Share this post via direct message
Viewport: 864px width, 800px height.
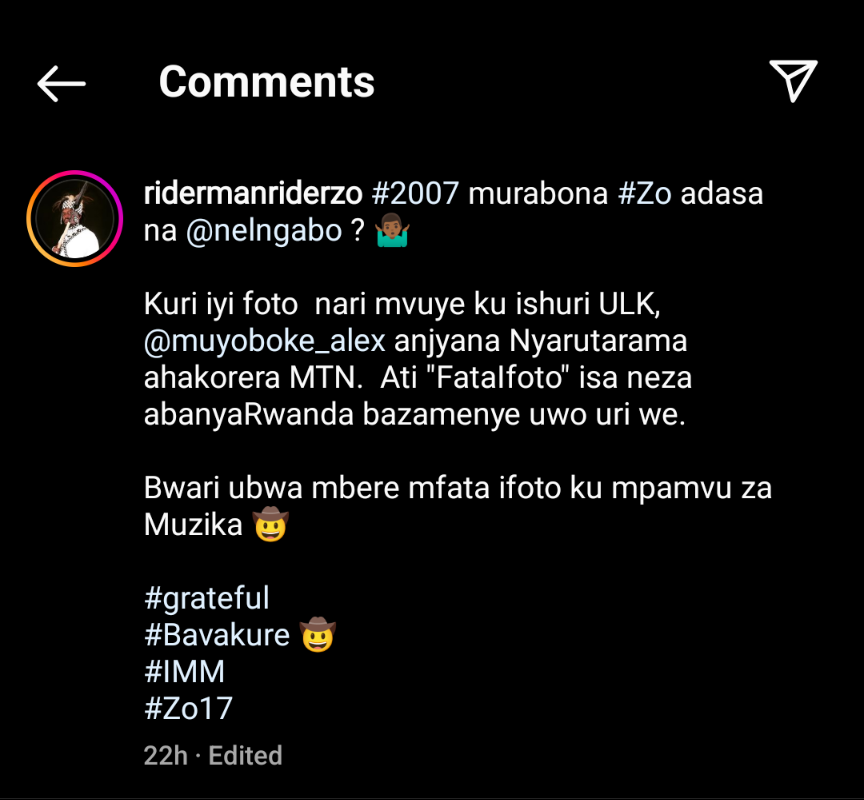click(x=793, y=81)
